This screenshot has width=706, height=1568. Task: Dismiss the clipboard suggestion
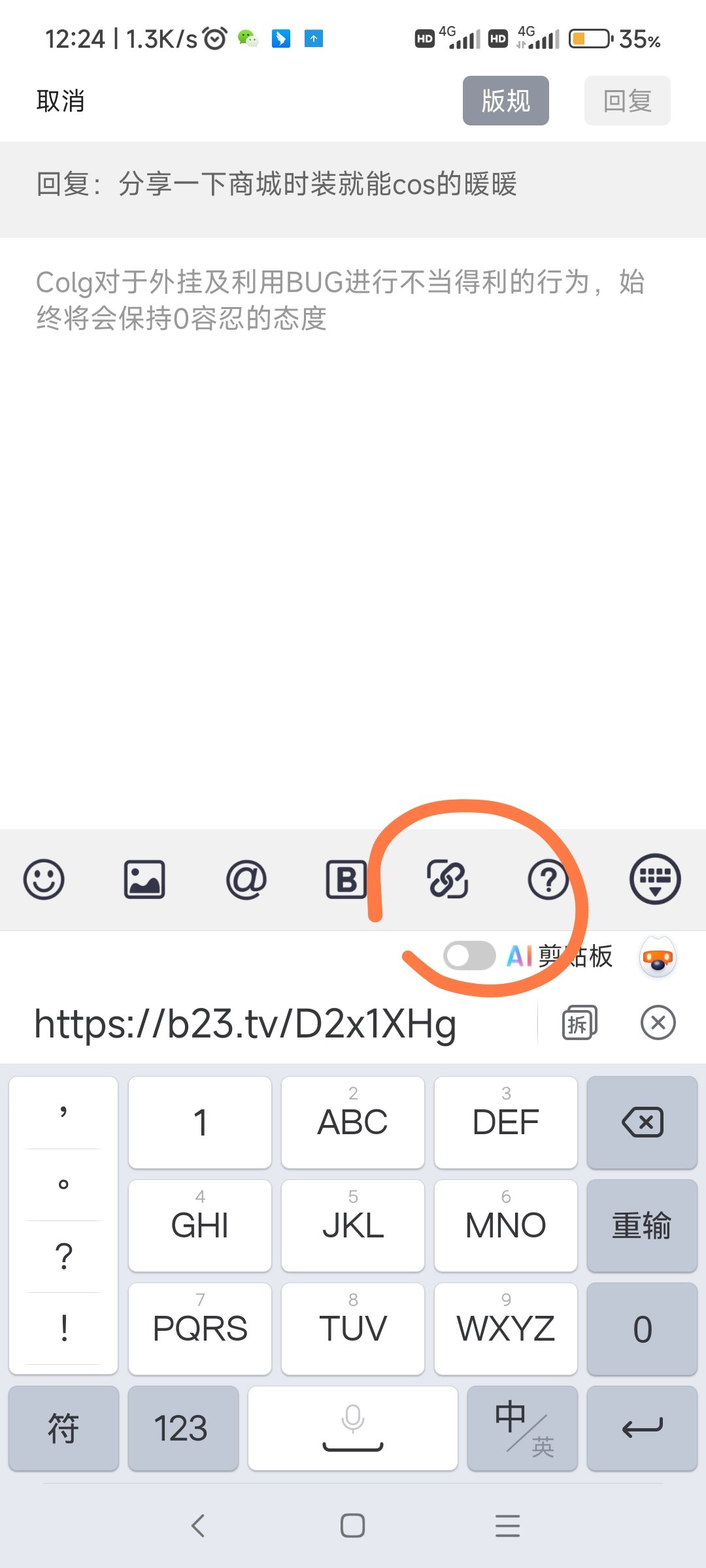click(658, 1022)
